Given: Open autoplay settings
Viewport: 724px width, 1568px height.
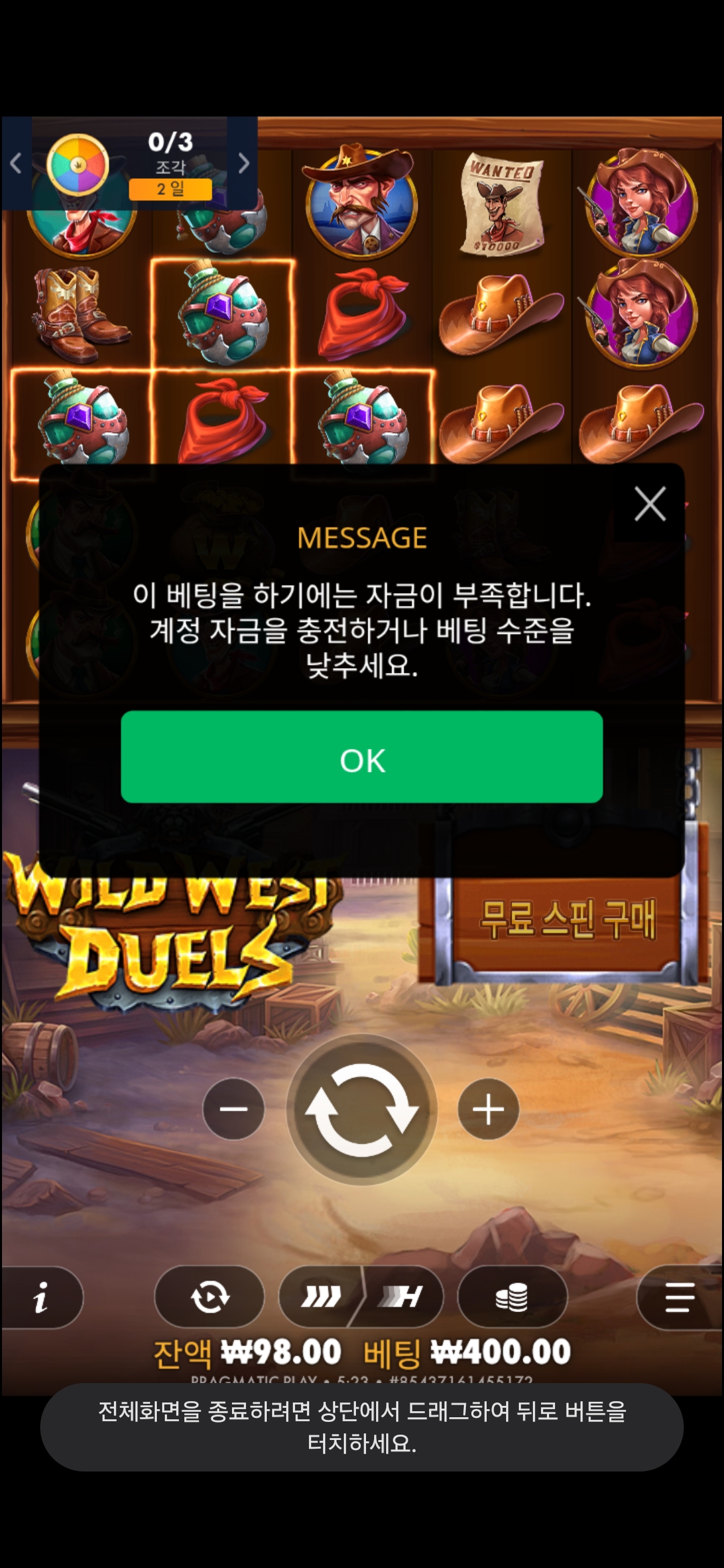Looking at the screenshot, I should [x=209, y=1297].
